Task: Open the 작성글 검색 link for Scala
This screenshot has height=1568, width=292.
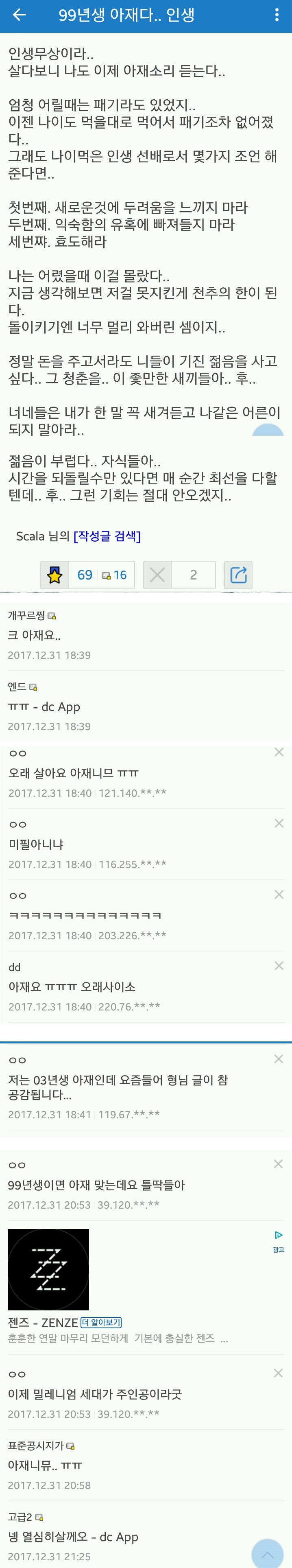Action: (107, 536)
